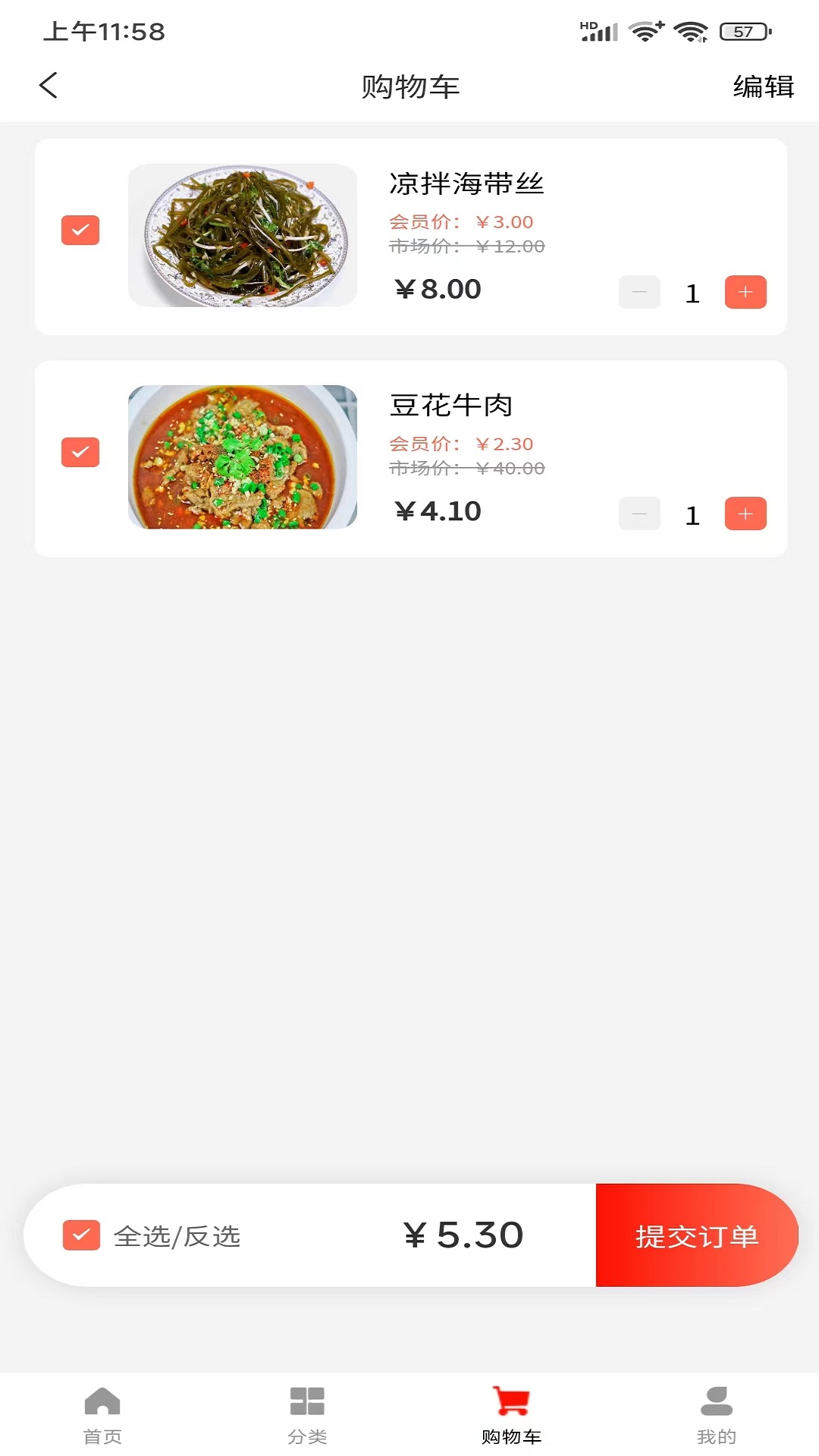Screen dimensions: 819x1456
Task: Decrease 豆花牛肉 quantity with minus icon
Action: [639, 513]
